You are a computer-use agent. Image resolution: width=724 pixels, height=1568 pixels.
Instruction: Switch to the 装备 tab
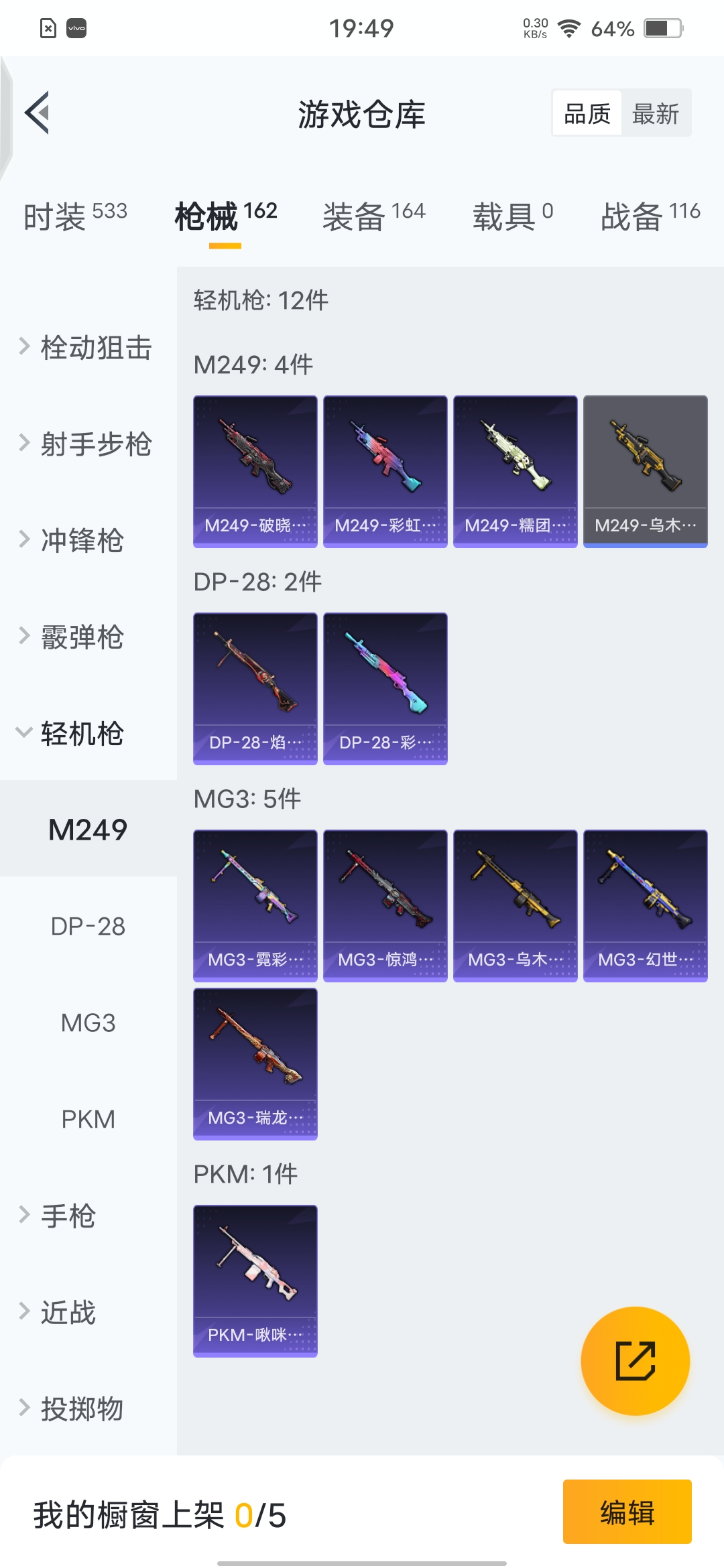click(x=373, y=216)
